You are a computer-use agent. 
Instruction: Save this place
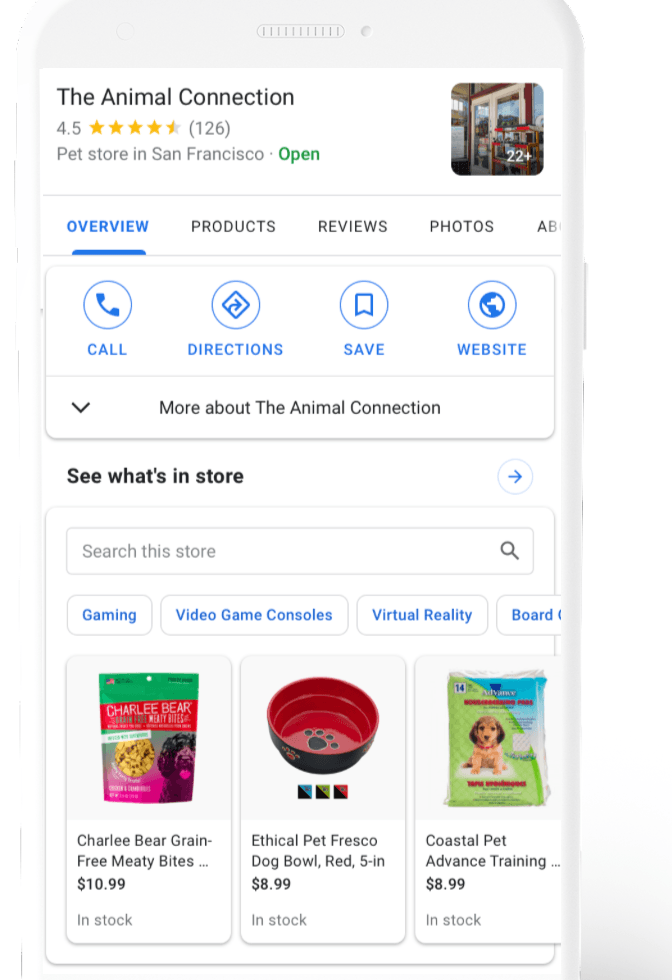point(363,320)
